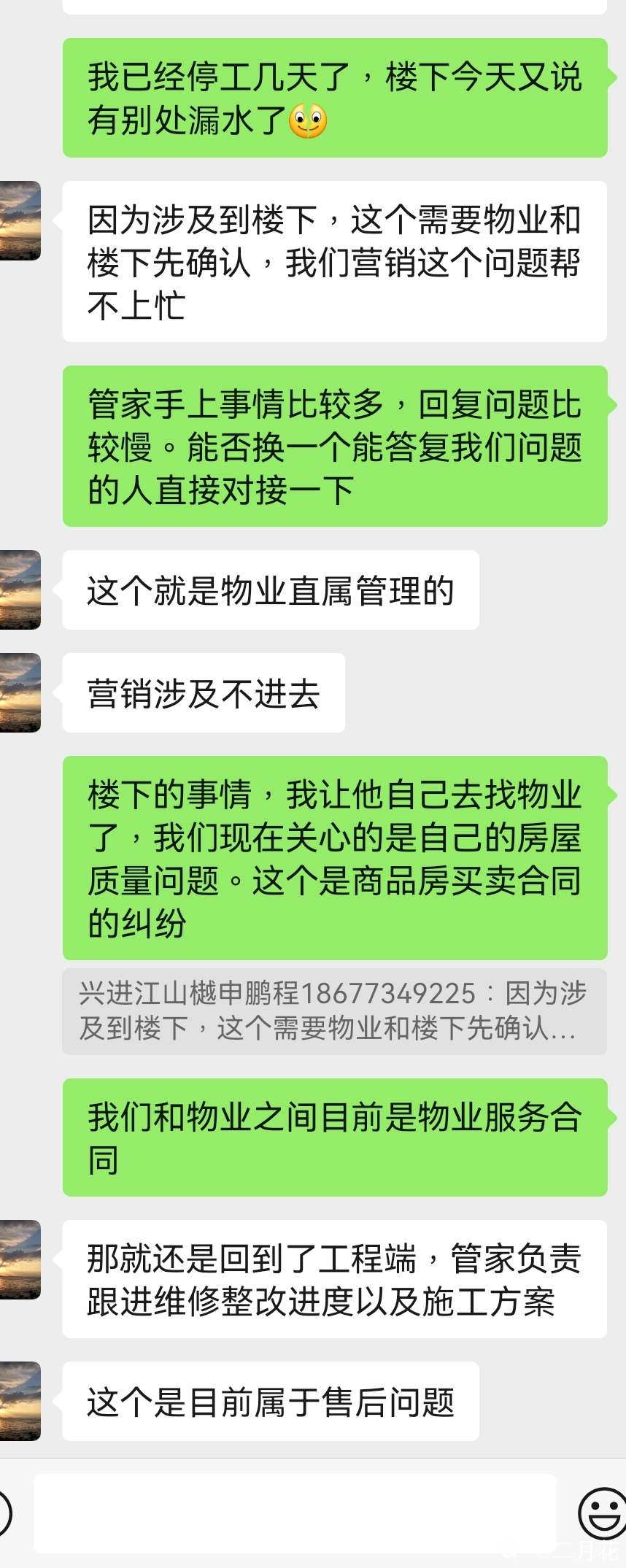Tap avatar beside "这个是目前属于售后问题"

pyautogui.click(x=20, y=1402)
